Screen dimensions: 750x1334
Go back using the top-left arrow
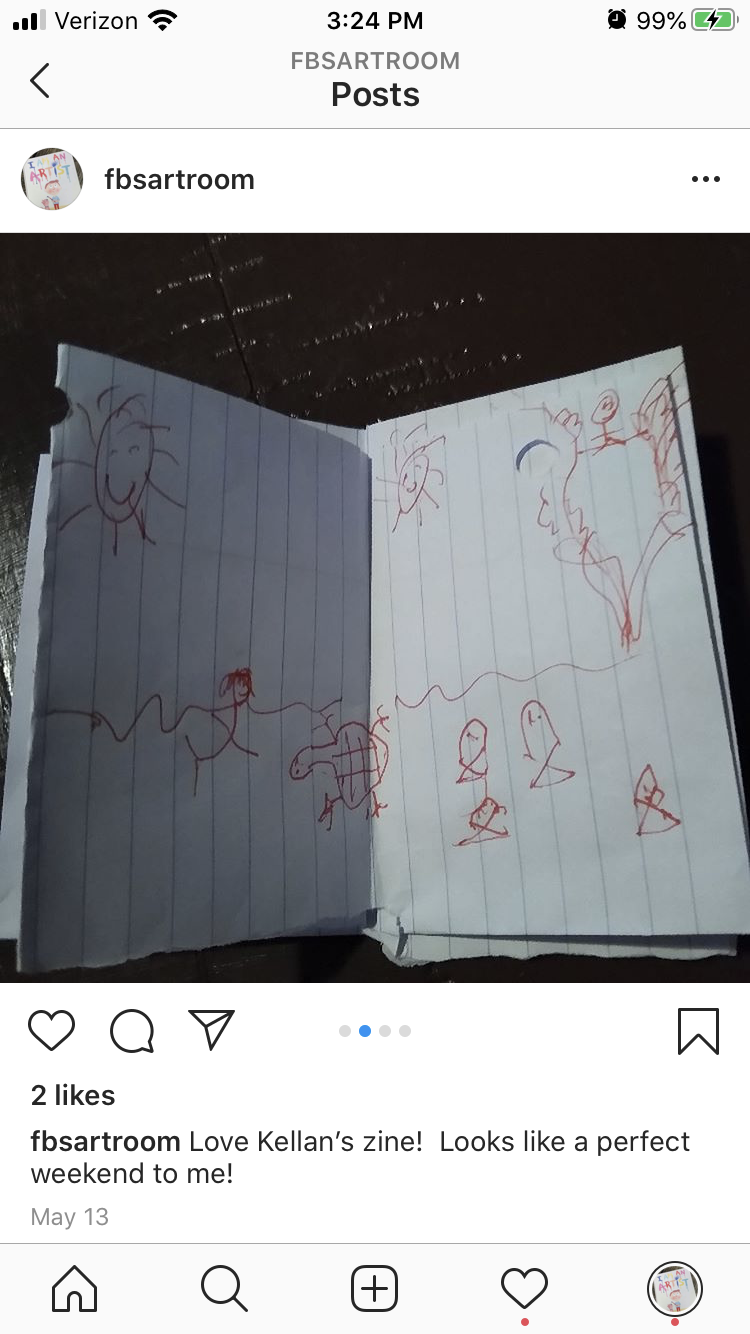point(40,80)
